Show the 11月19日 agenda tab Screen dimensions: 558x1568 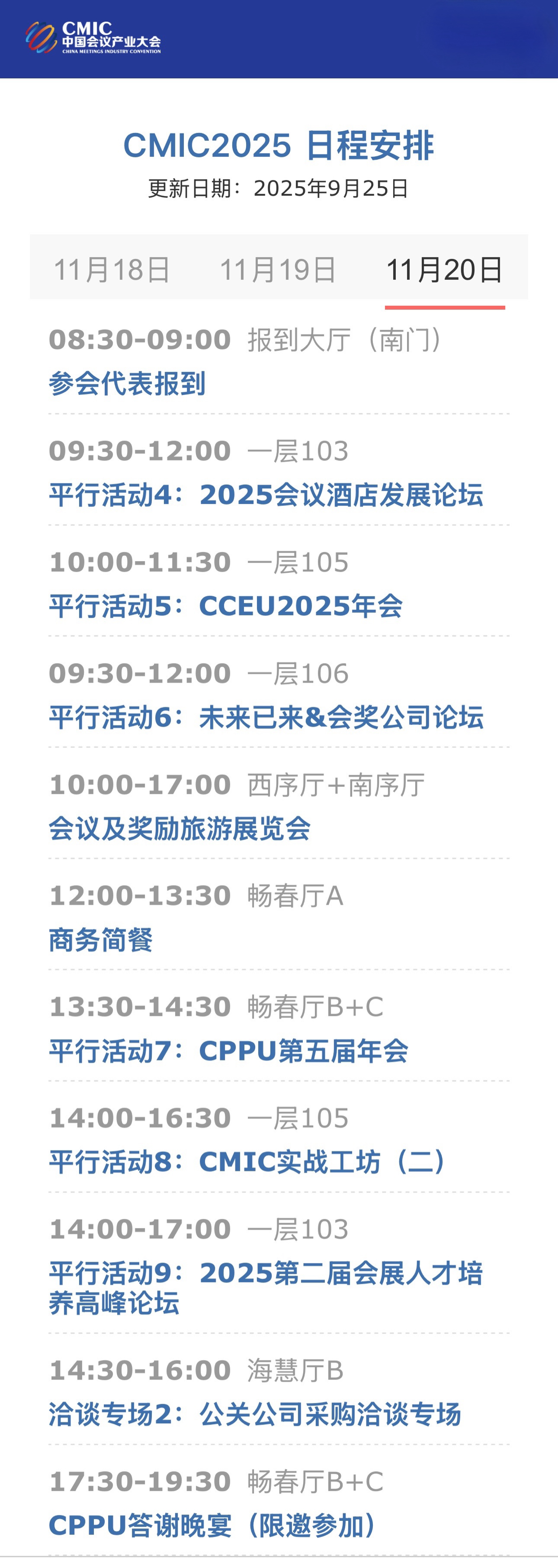[x=278, y=269]
